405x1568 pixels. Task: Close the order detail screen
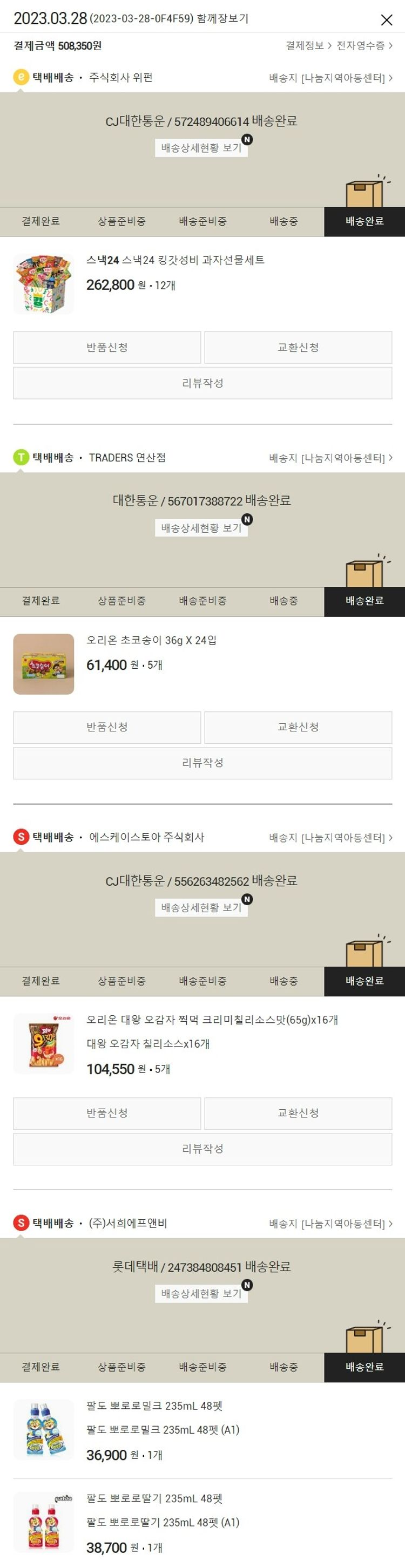[386, 20]
